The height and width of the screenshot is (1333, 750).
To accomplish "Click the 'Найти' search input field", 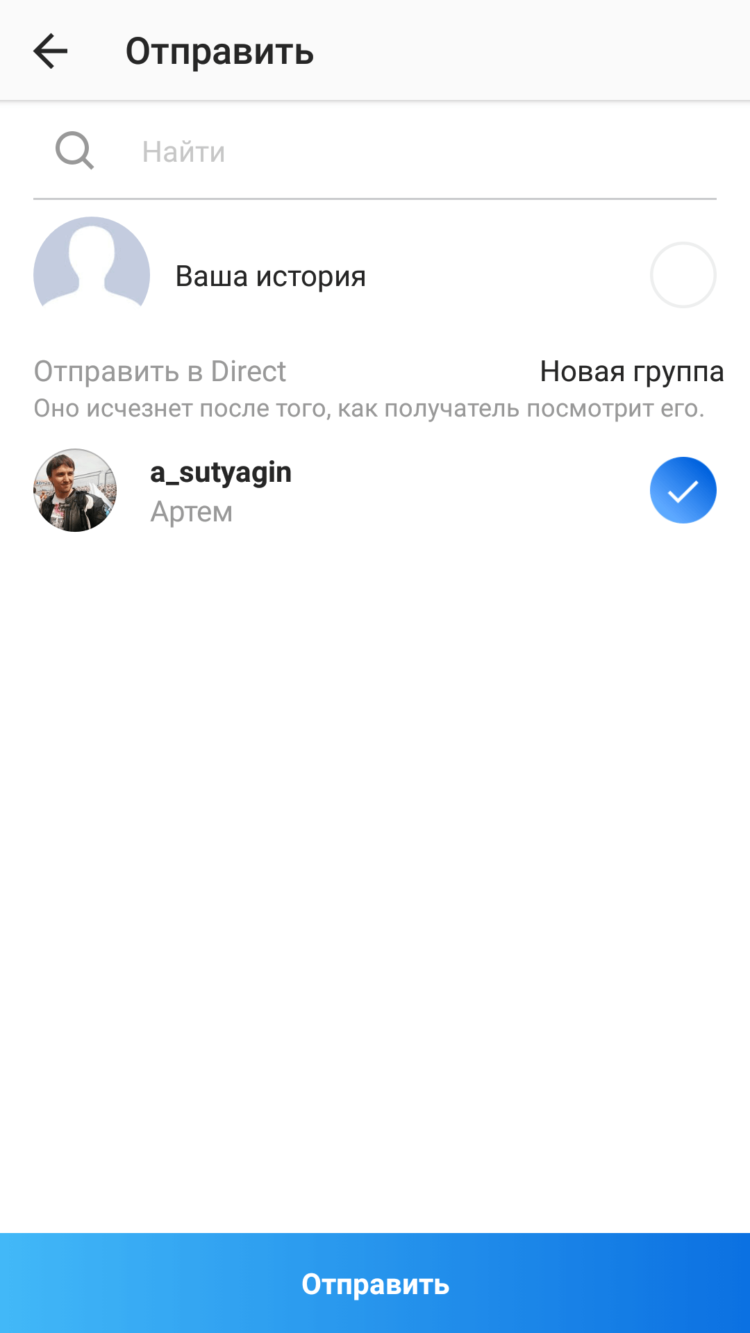I will point(183,151).
